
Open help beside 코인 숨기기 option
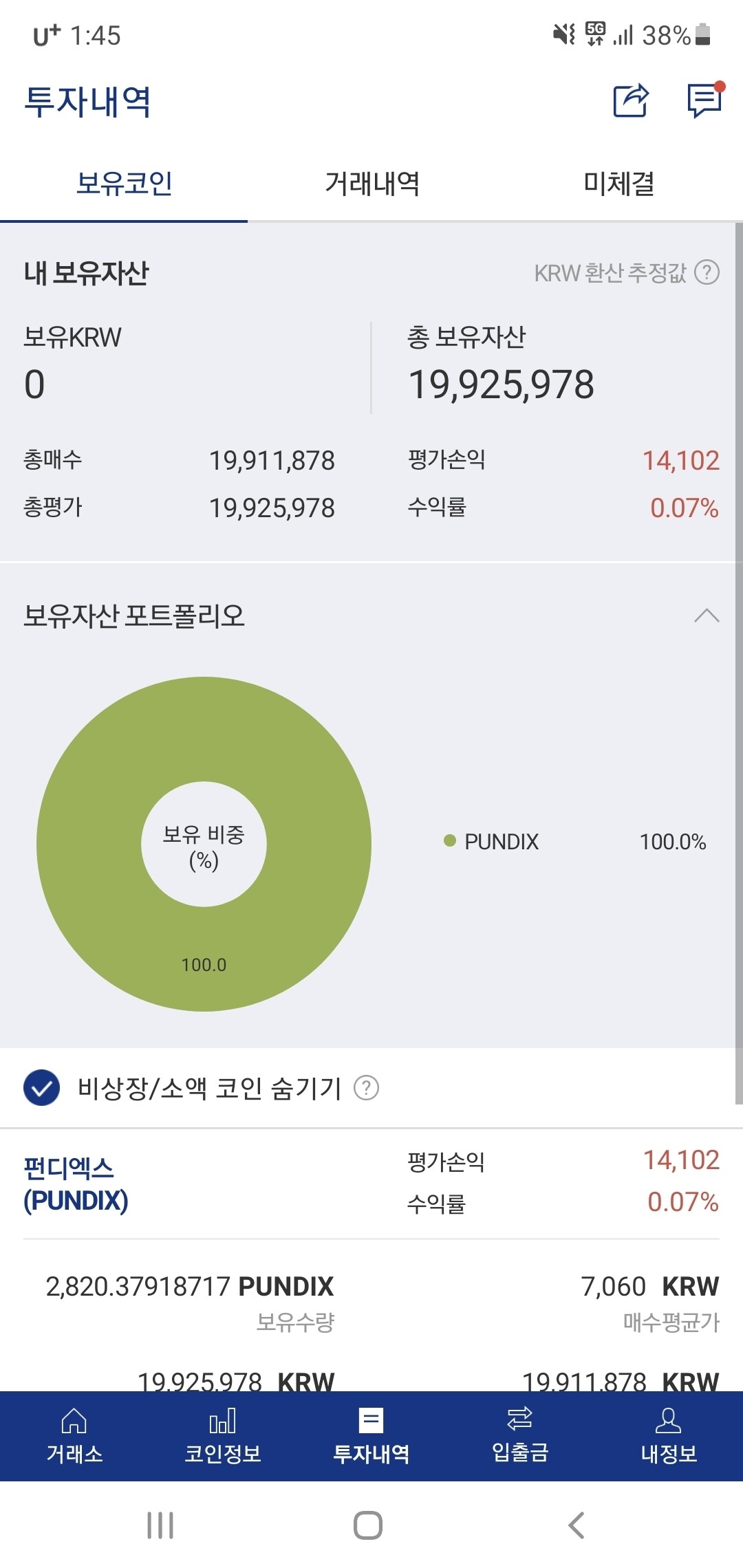click(x=368, y=1087)
